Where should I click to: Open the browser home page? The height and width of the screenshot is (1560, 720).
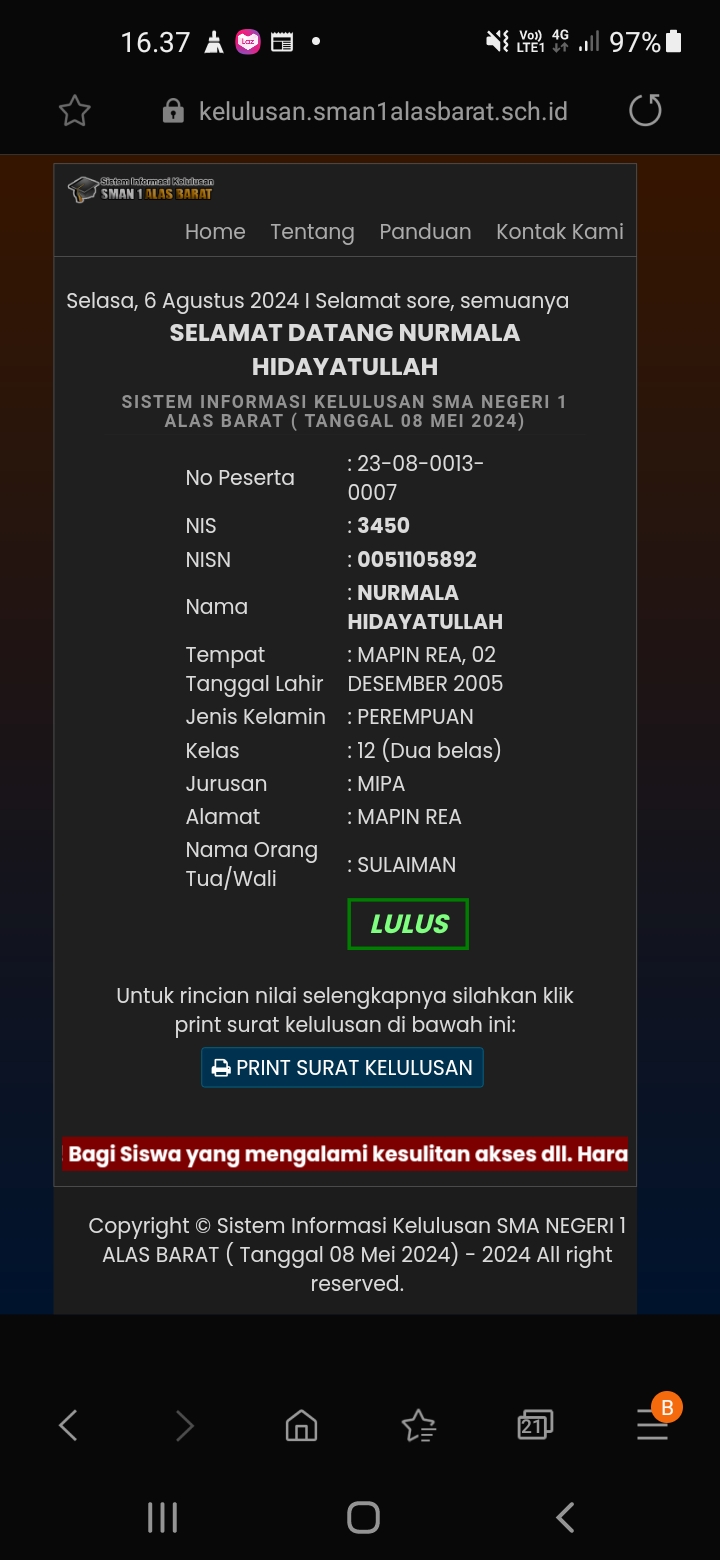point(301,1425)
